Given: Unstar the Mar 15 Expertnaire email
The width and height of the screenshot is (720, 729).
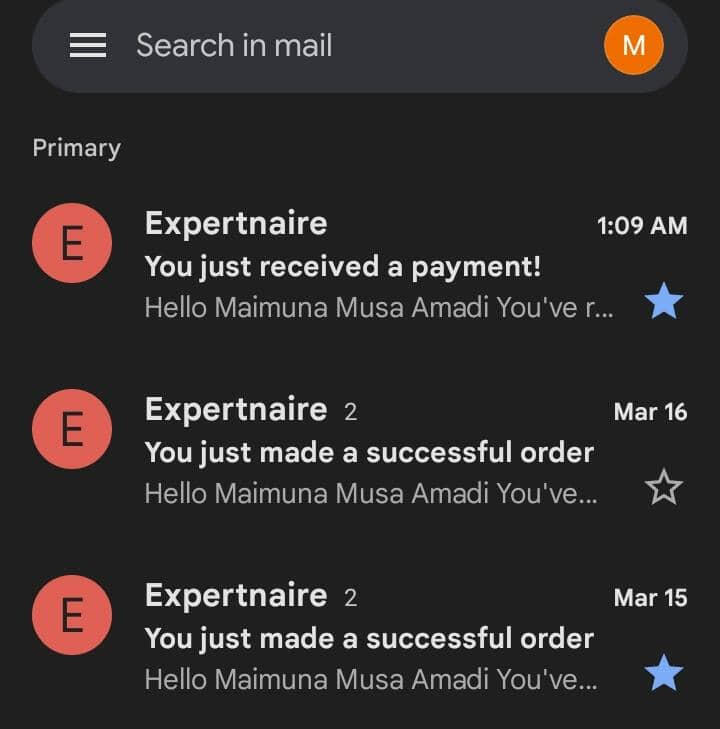Looking at the screenshot, I should point(663,674).
